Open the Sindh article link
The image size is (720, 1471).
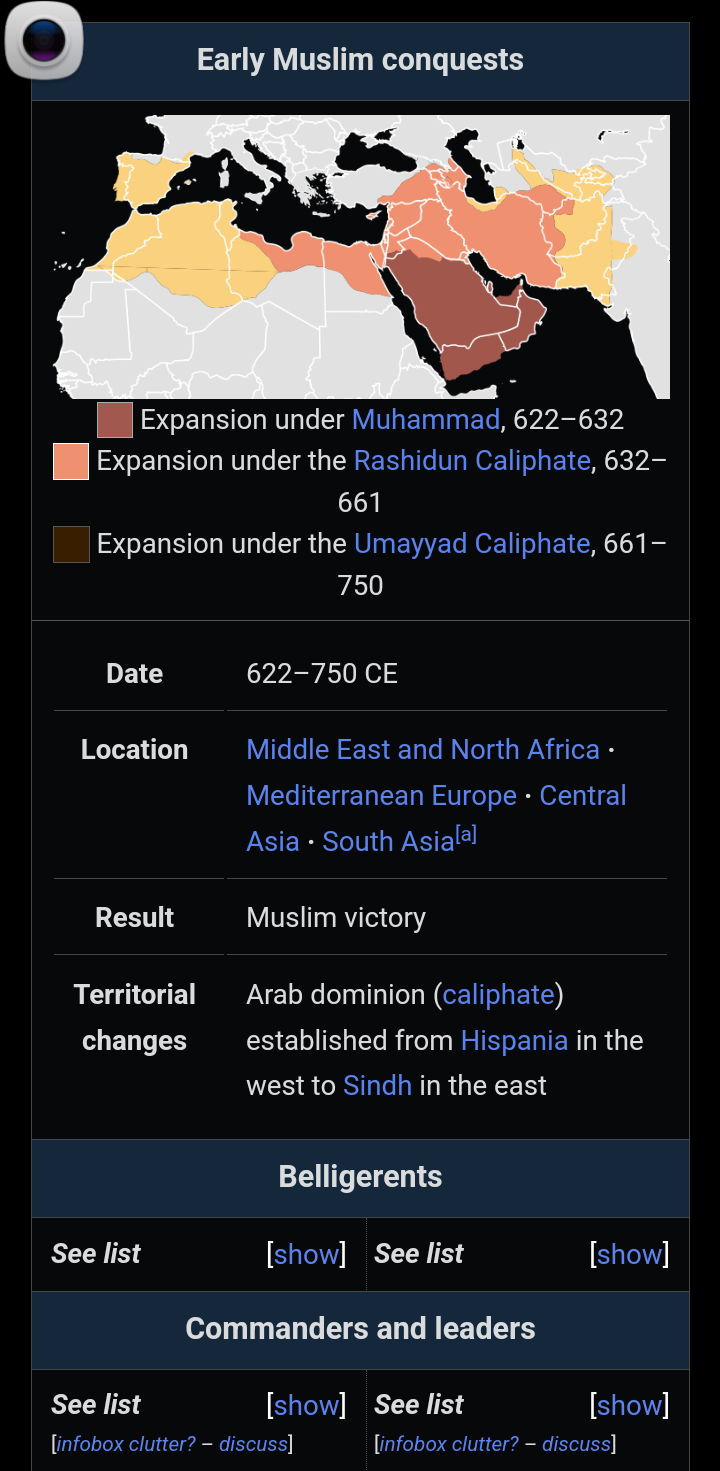coord(377,1086)
